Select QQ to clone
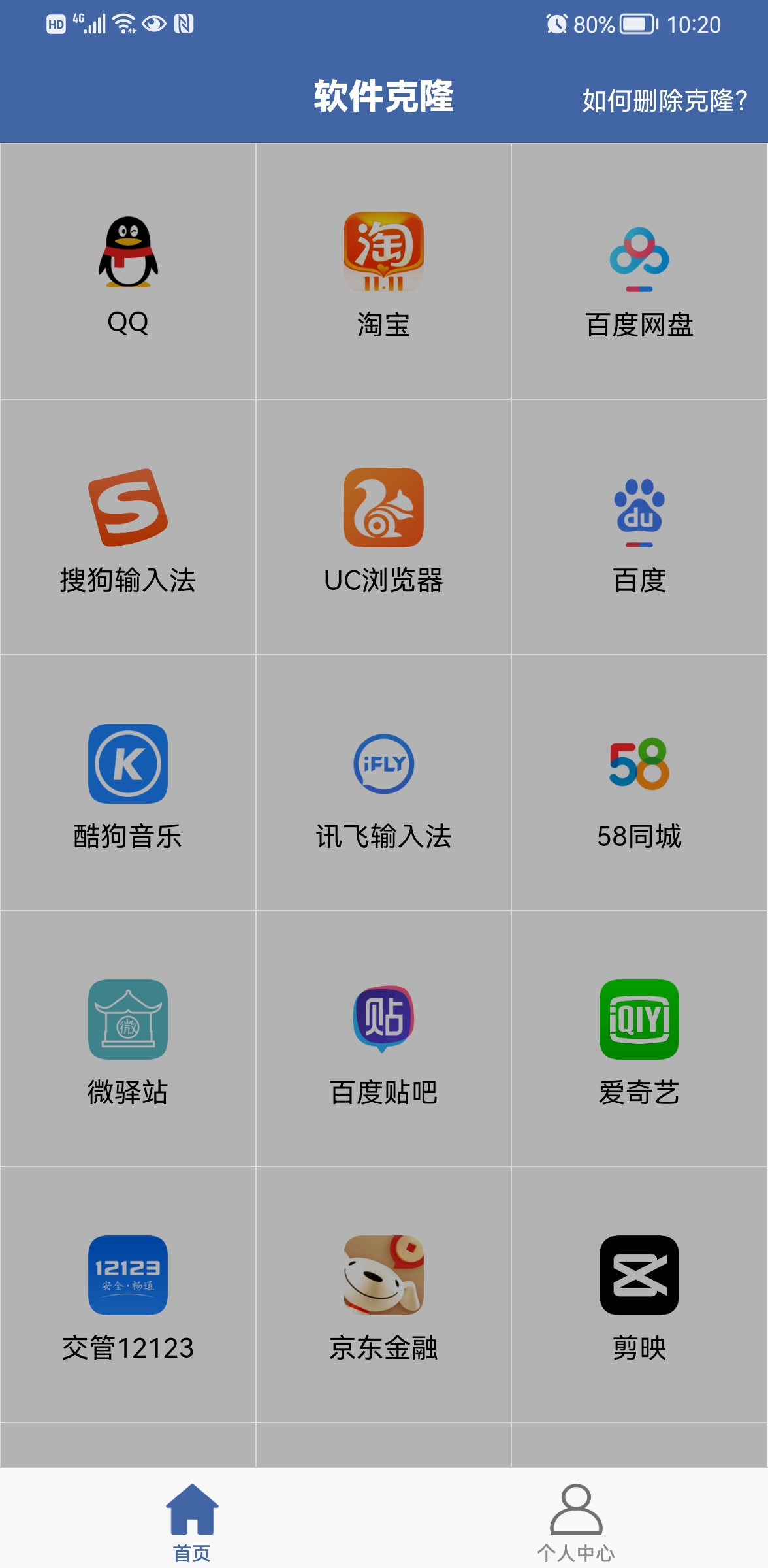Image resolution: width=768 pixels, height=1568 pixels. pyautogui.click(x=128, y=271)
